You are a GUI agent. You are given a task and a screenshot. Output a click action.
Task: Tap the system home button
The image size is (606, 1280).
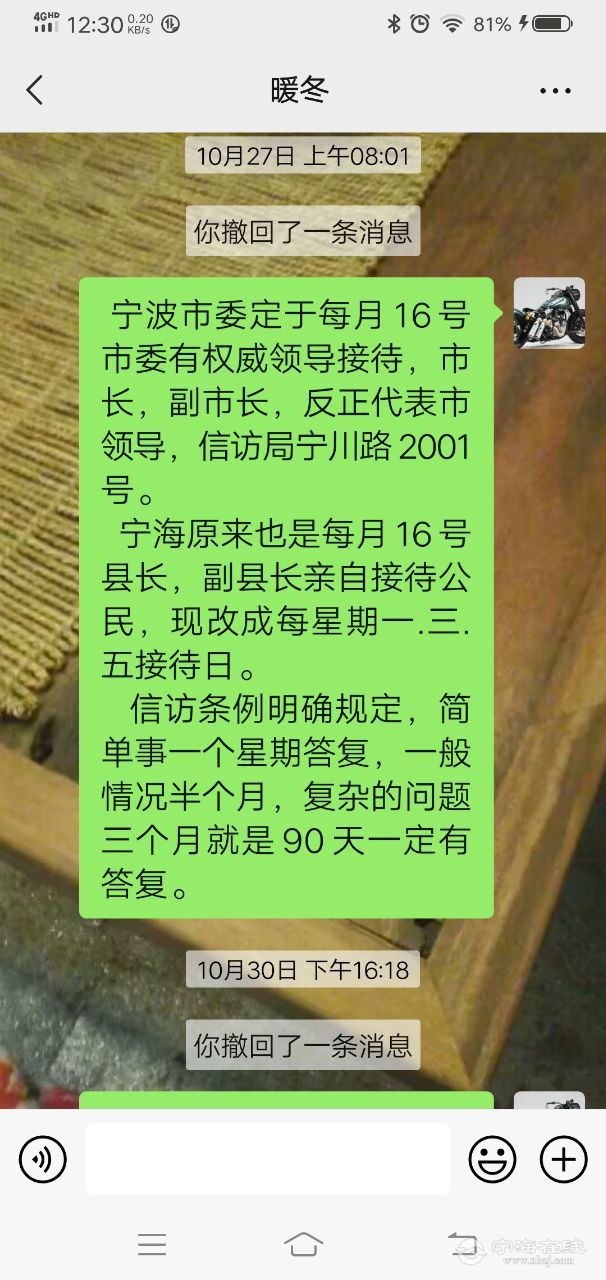(x=303, y=1244)
